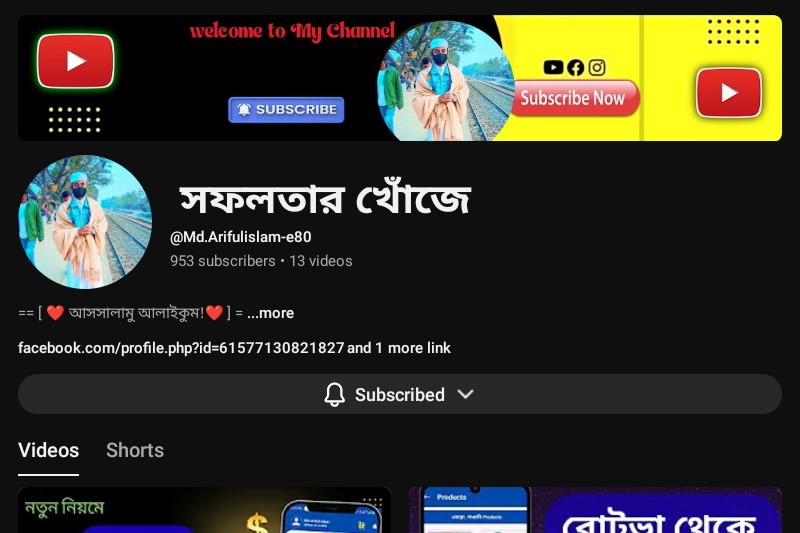Open the Subscribed notification dropdown
This screenshot has height=533, width=800.
coord(399,394)
